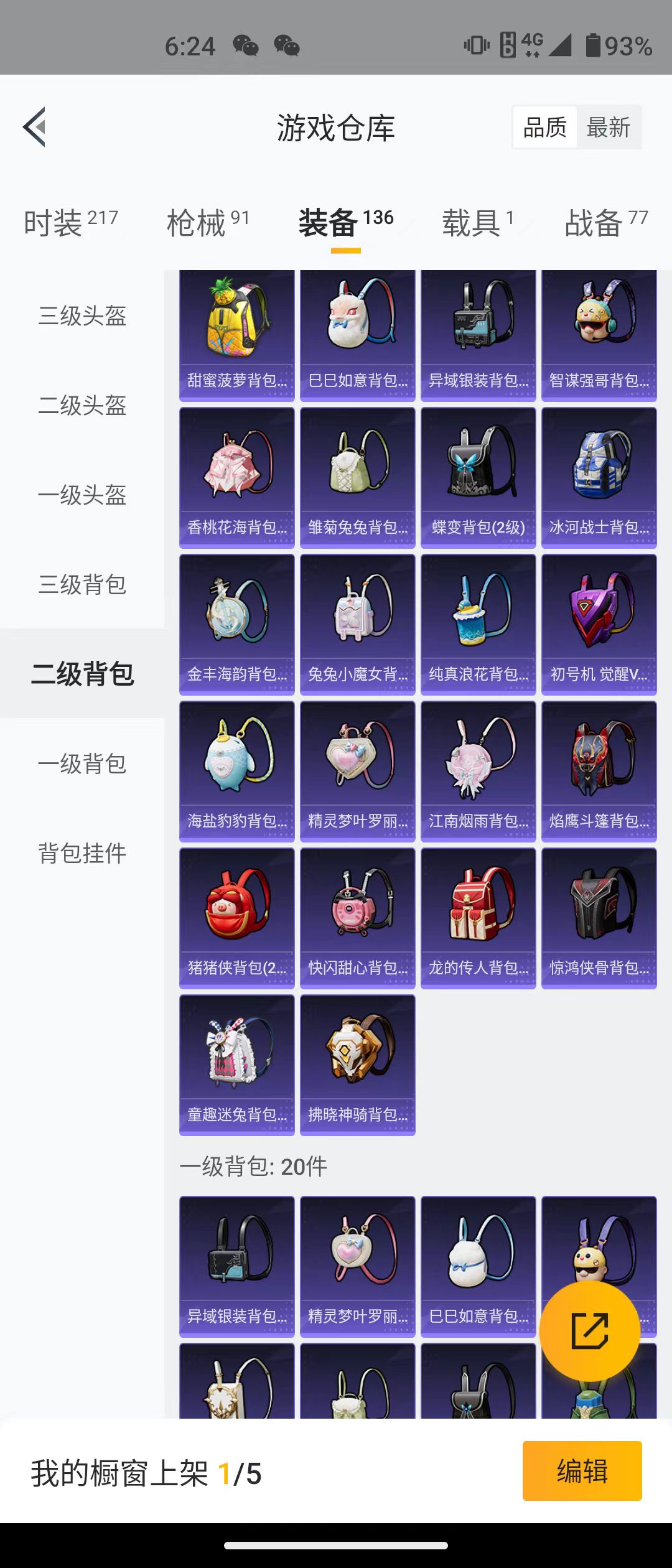Screen dimensions: 672x1568
Task: Select 三级头盔 in side menu
Action: click(x=82, y=316)
